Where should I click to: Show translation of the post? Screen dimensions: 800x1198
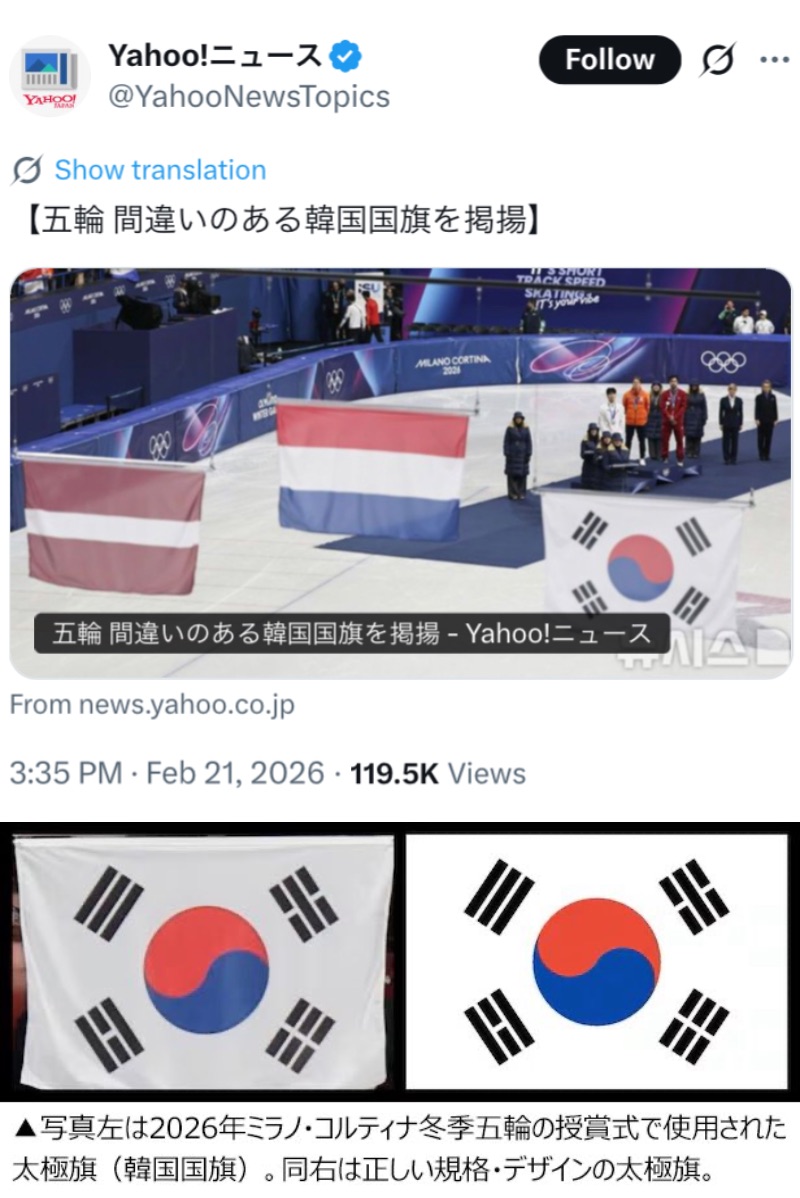pos(160,170)
